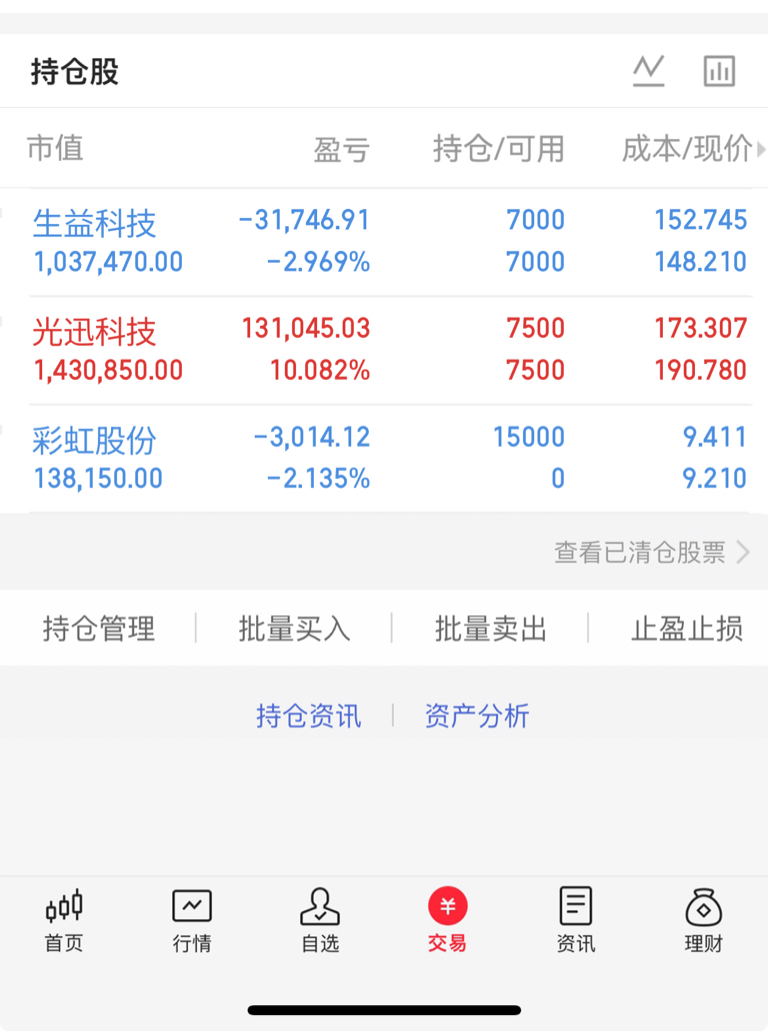Open the 资产分析 link
This screenshot has width=768, height=1032.
[x=477, y=715]
